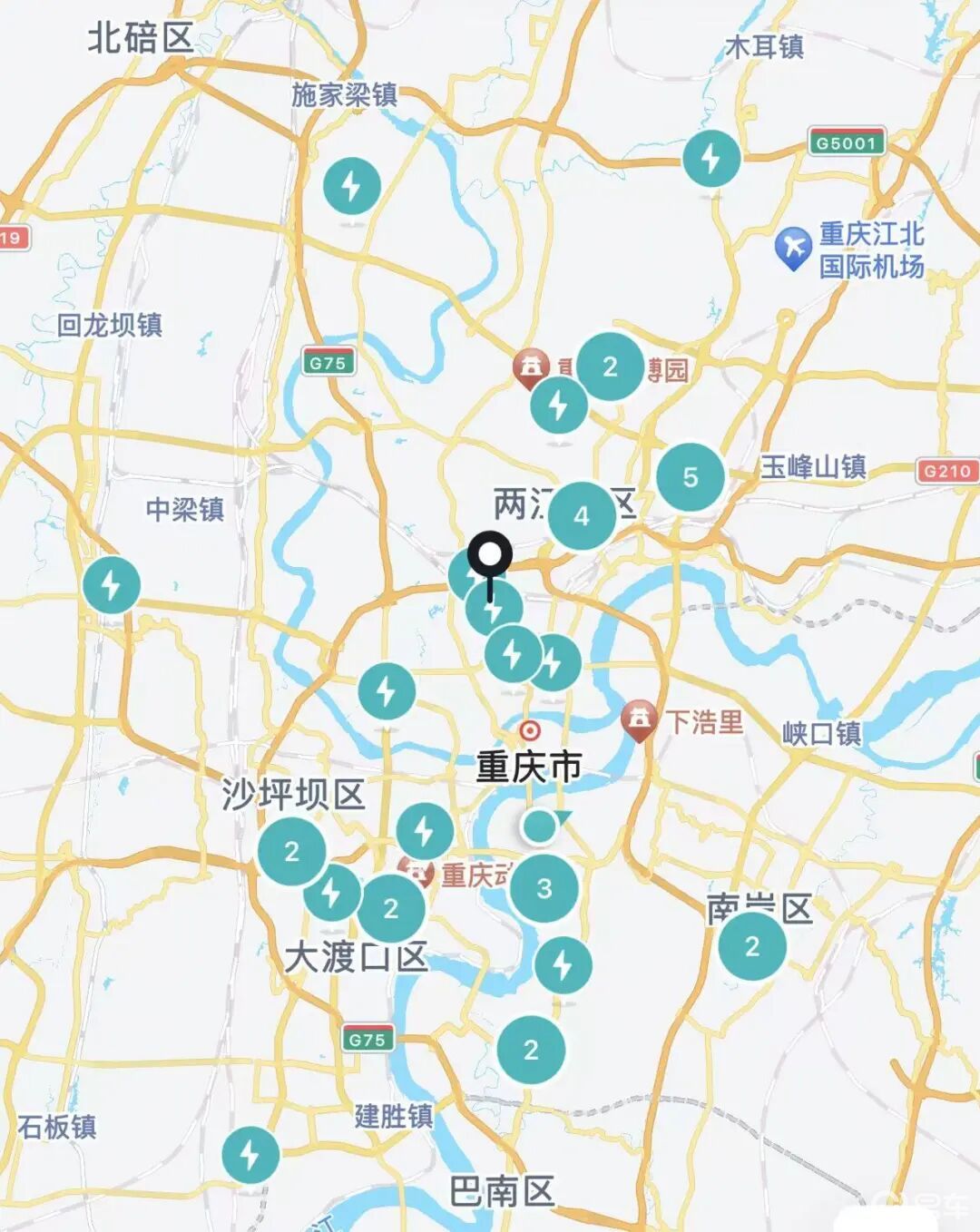
Task: Select the cluster 2 near 南岸区
Action: 751,946
